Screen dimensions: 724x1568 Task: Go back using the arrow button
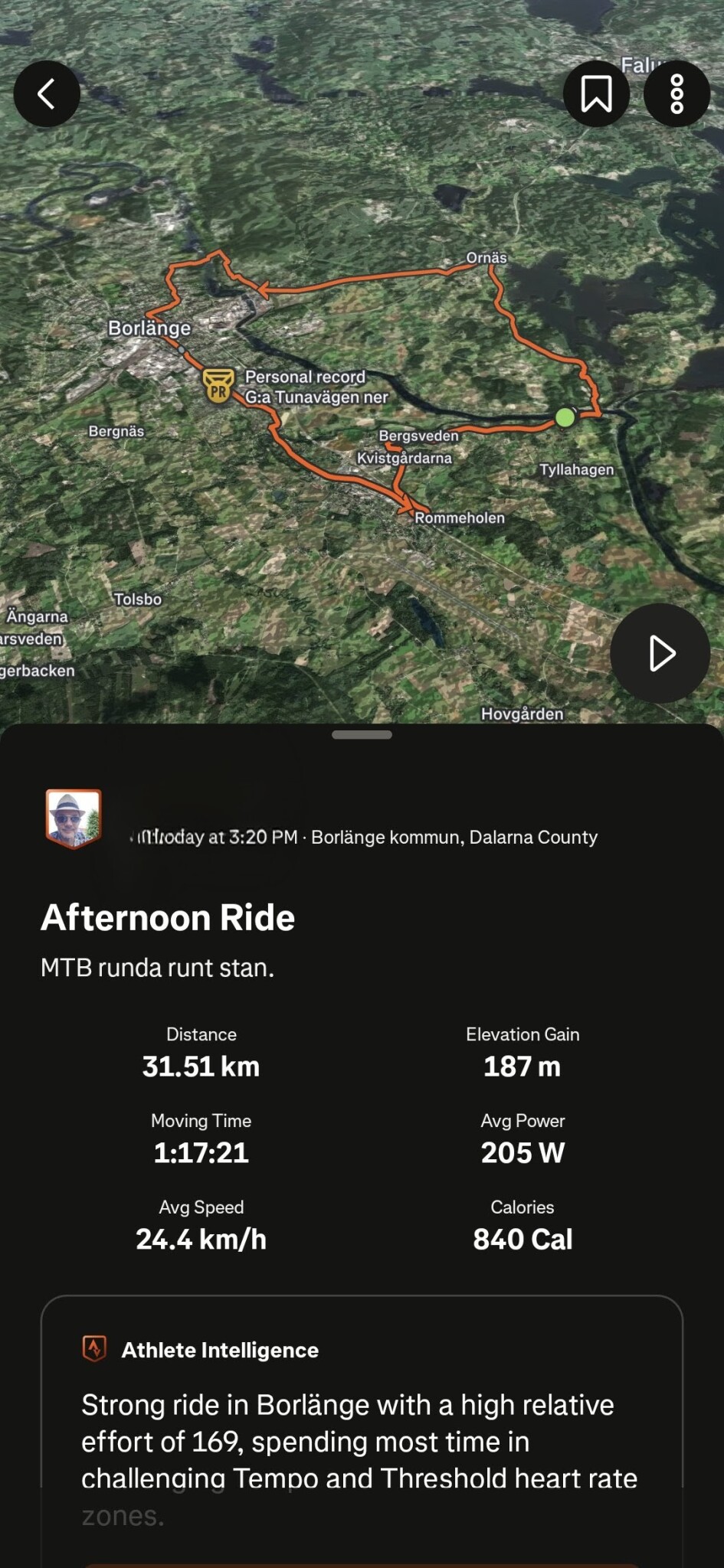click(x=47, y=93)
